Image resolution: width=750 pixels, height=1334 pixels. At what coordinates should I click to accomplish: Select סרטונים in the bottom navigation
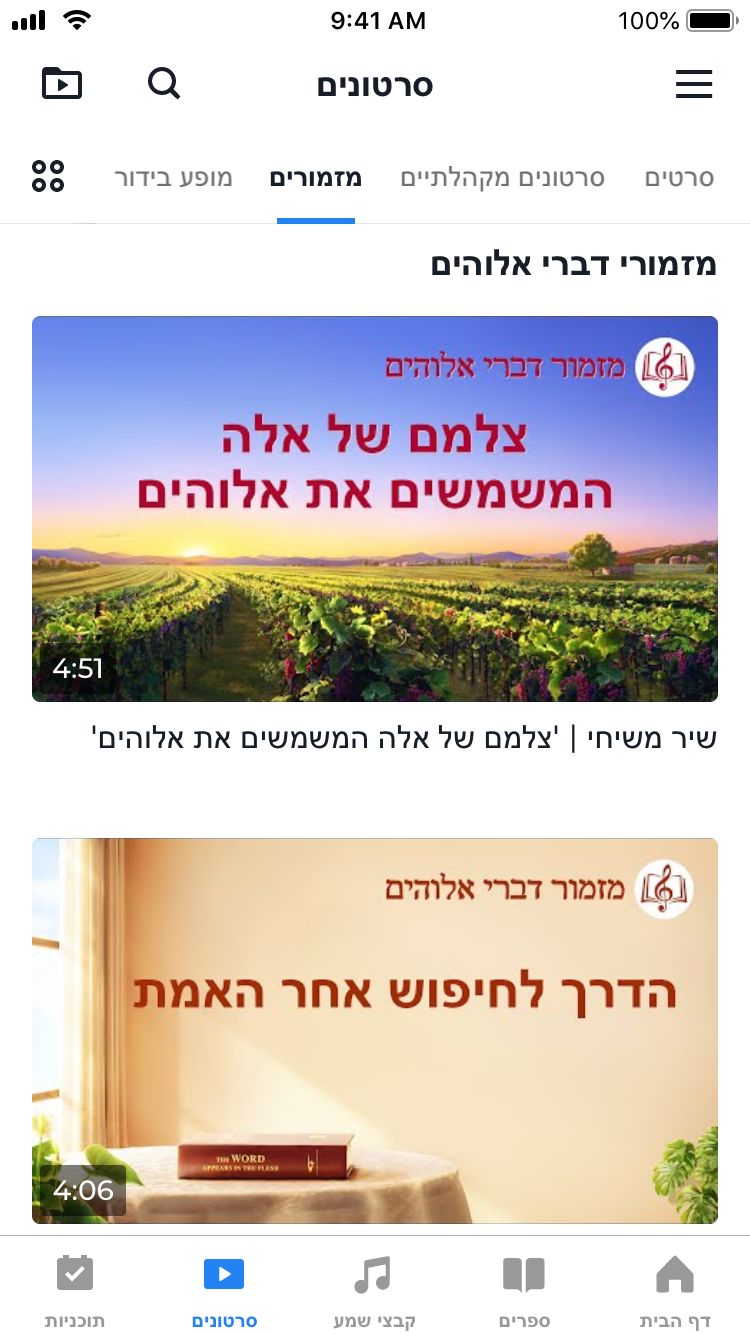(x=224, y=1290)
